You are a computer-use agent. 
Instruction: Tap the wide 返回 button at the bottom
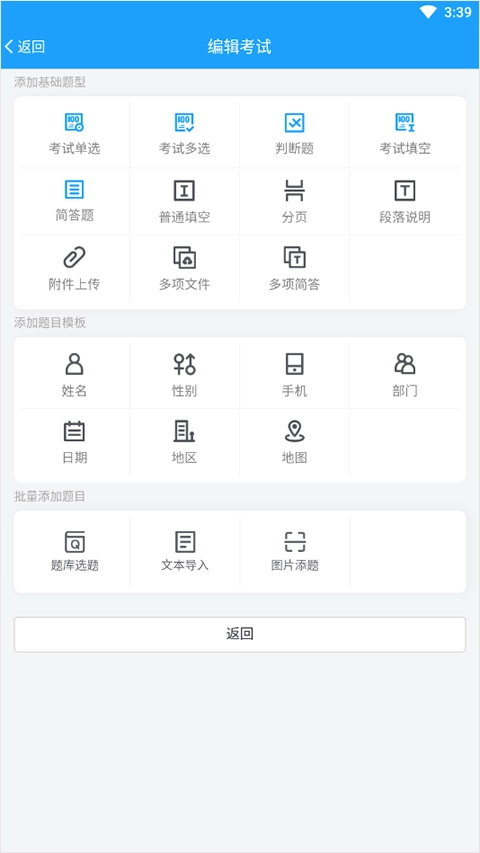(x=240, y=634)
